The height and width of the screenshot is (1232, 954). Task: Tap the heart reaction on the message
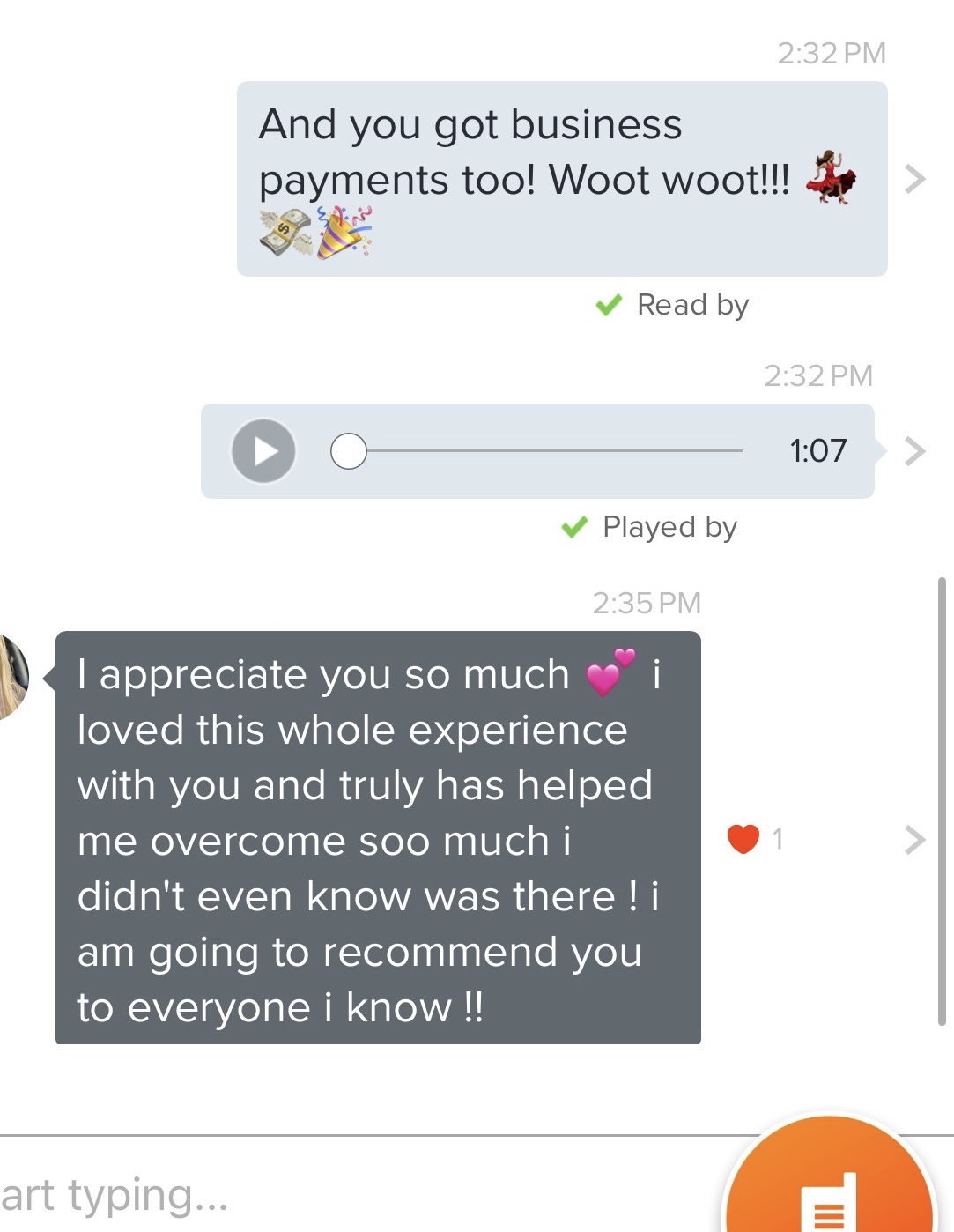[x=743, y=839]
